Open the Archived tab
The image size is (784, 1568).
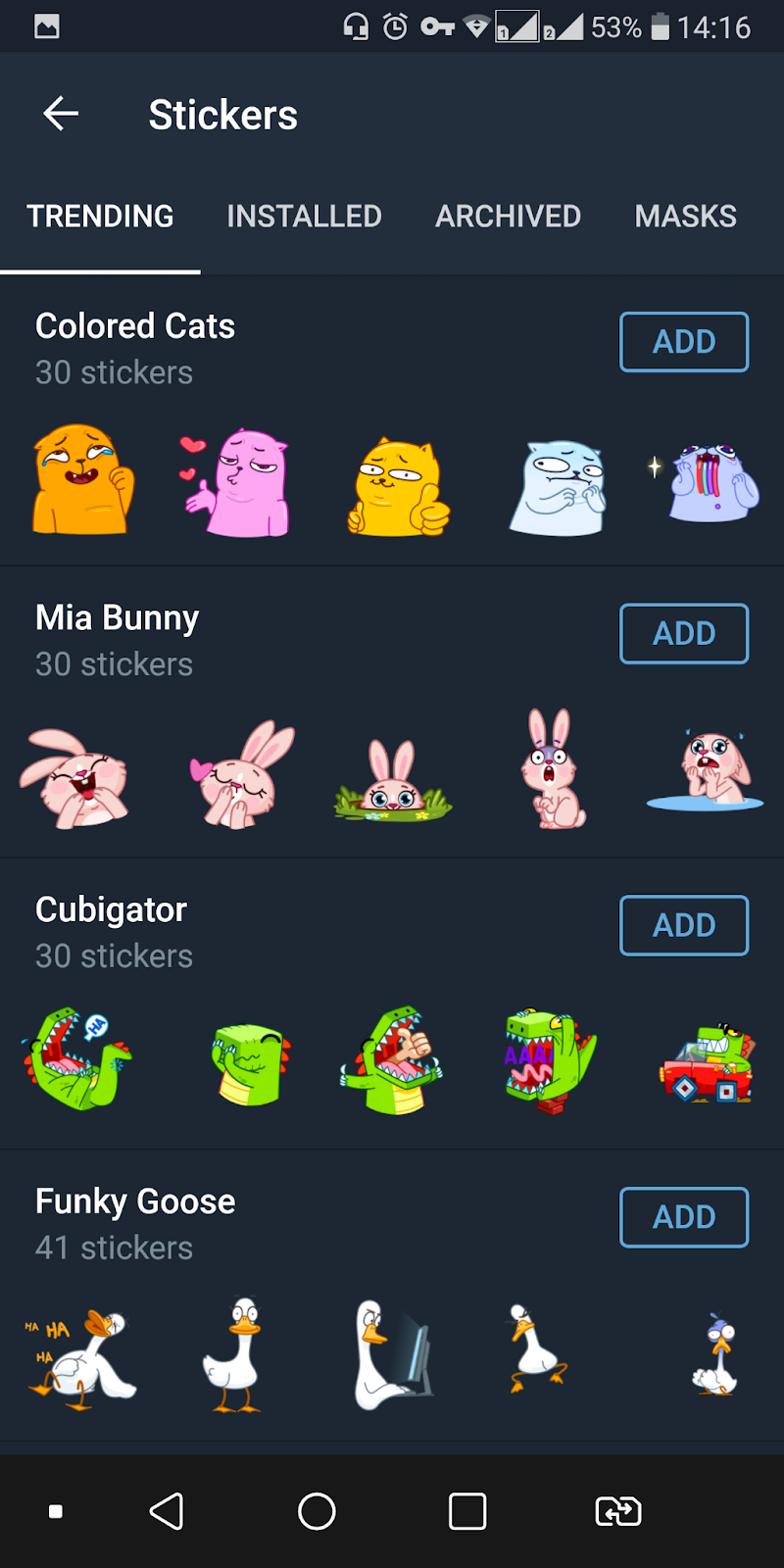(x=508, y=217)
